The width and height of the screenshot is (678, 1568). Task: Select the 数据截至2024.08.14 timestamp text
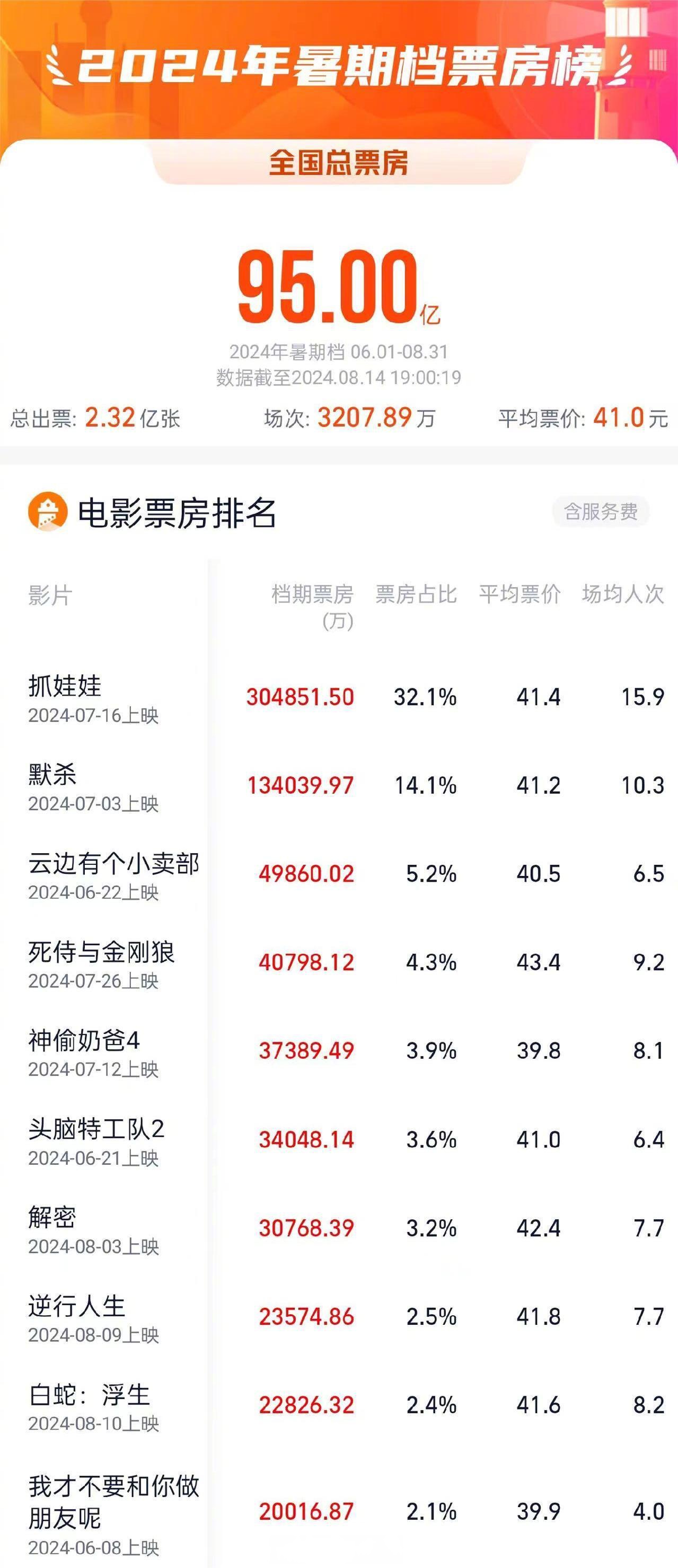point(339,377)
